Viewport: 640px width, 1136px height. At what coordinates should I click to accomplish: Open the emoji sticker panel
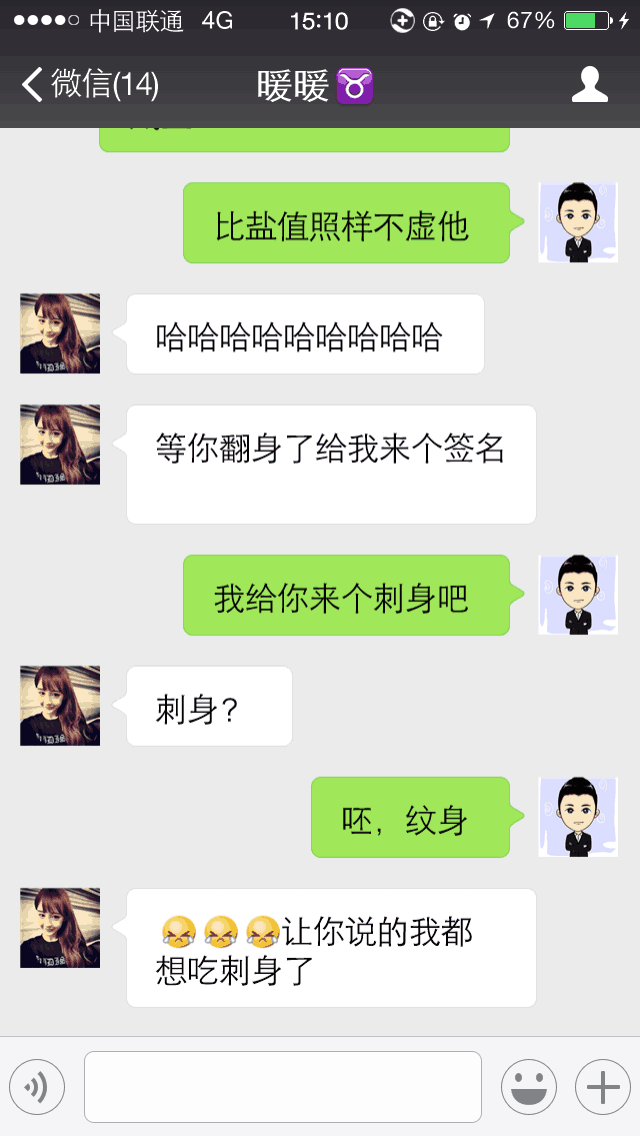coord(528,1087)
